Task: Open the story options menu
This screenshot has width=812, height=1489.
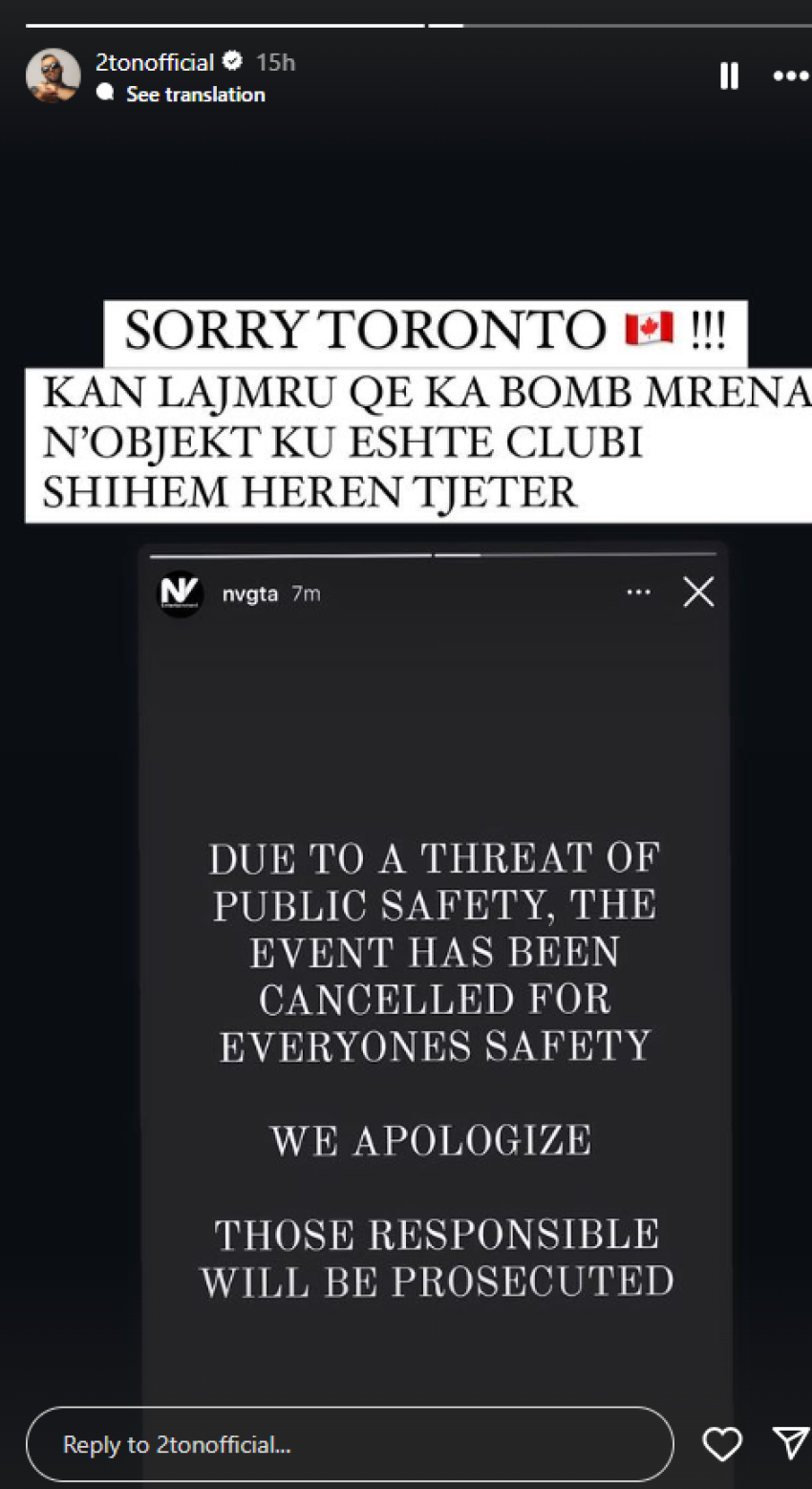Action: coord(791,76)
